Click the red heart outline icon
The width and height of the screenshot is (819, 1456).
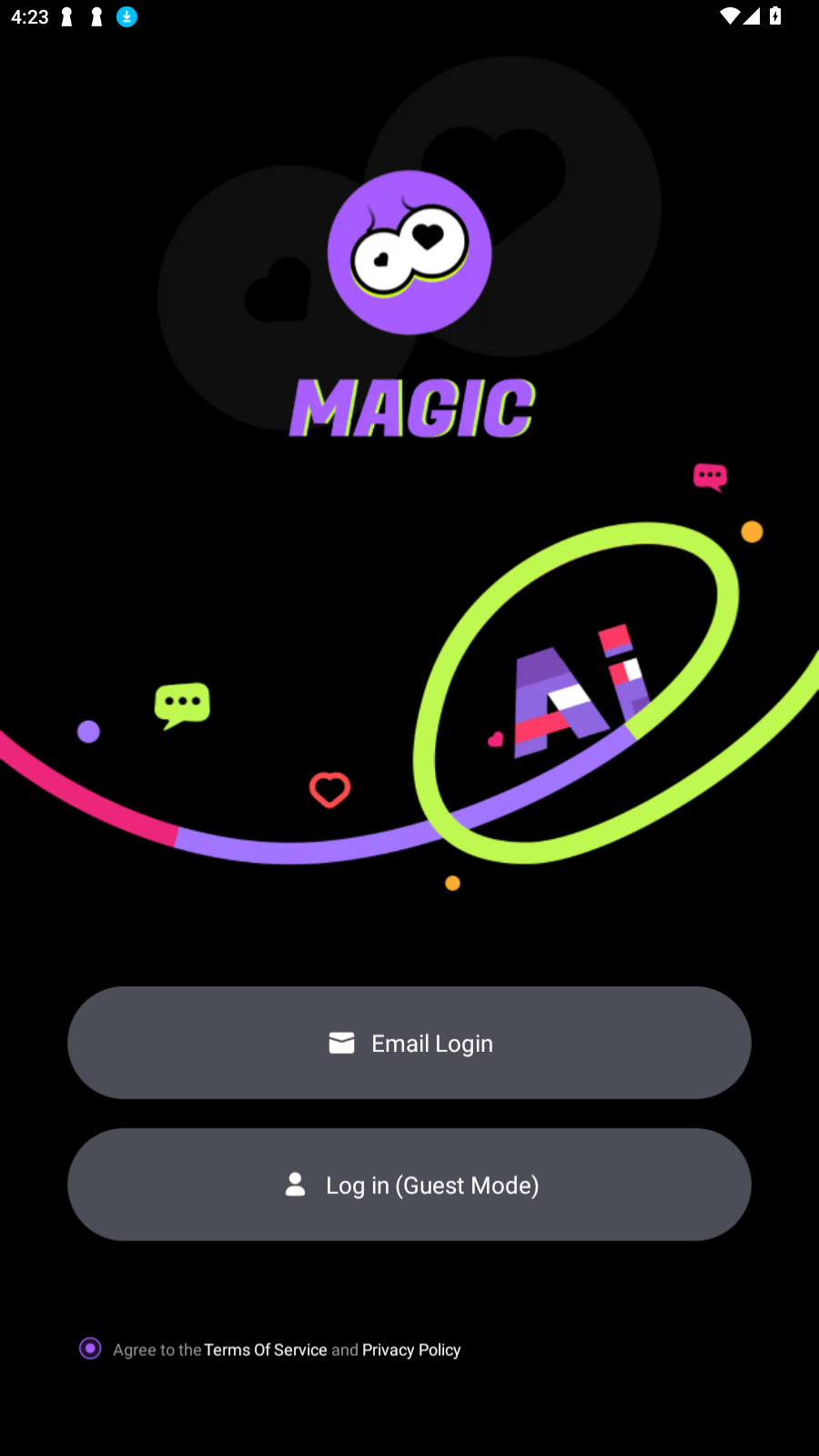[x=329, y=790]
